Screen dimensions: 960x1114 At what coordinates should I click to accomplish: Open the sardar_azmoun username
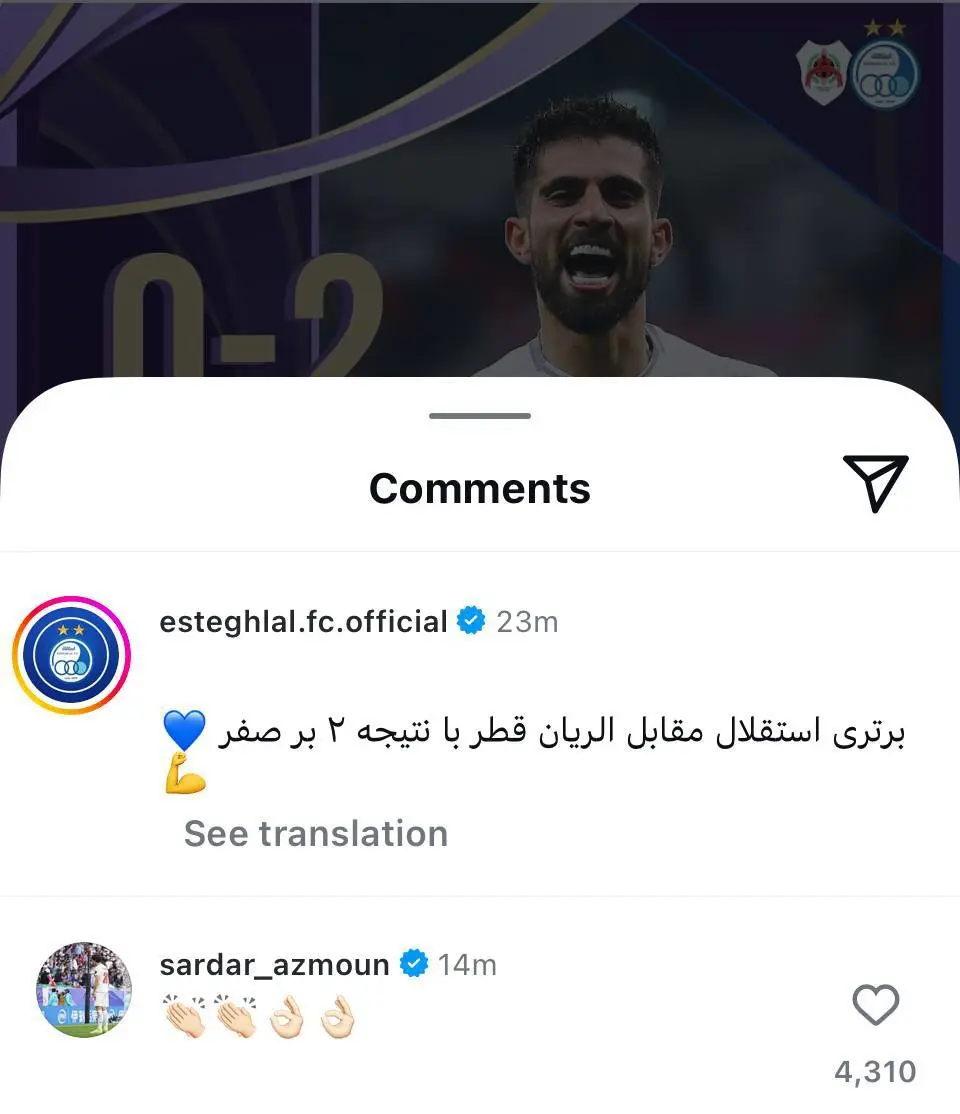274,964
